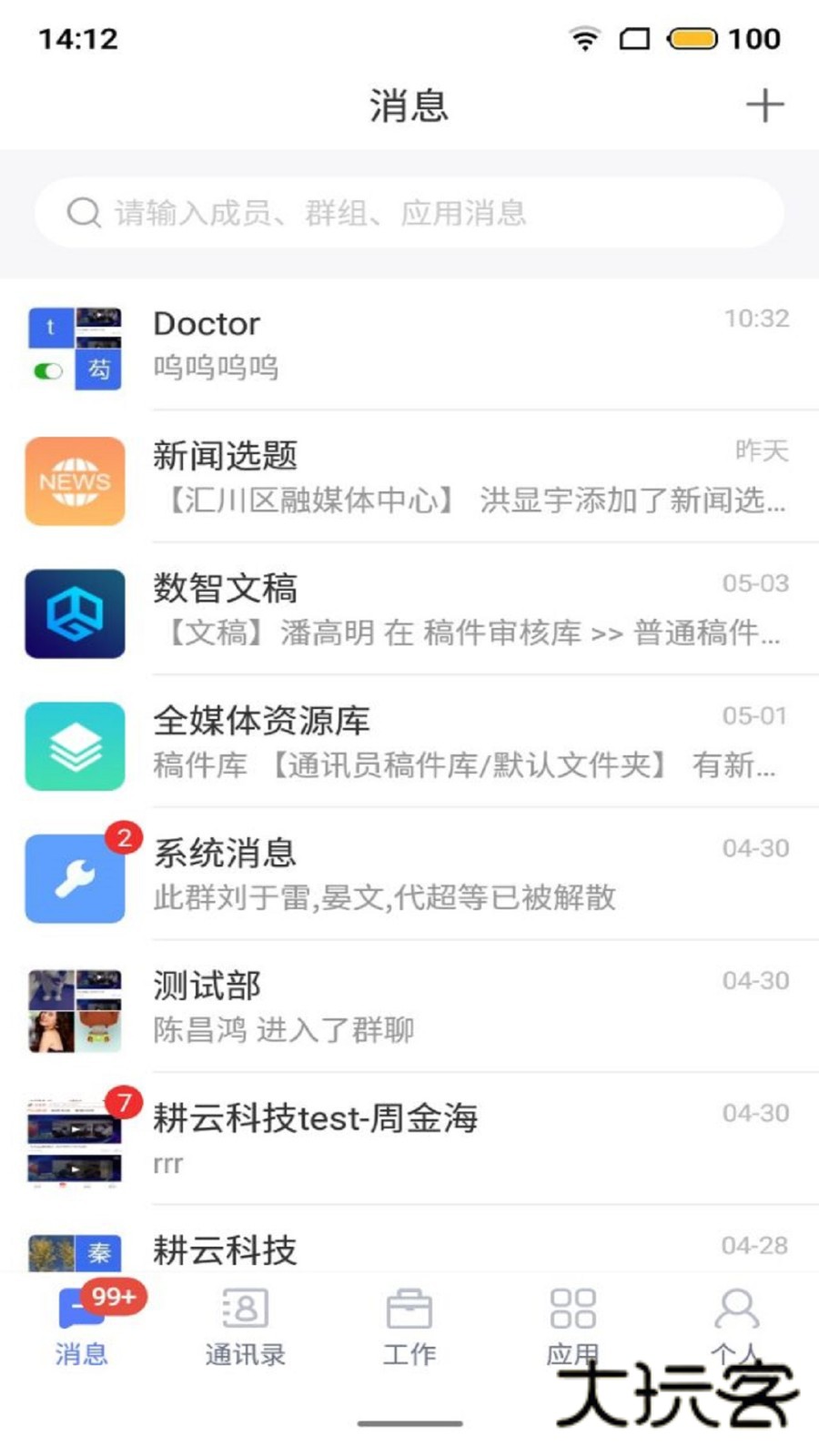Tap the 系统消息 wrench icon
The image size is (819, 1456).
[75, 878]
